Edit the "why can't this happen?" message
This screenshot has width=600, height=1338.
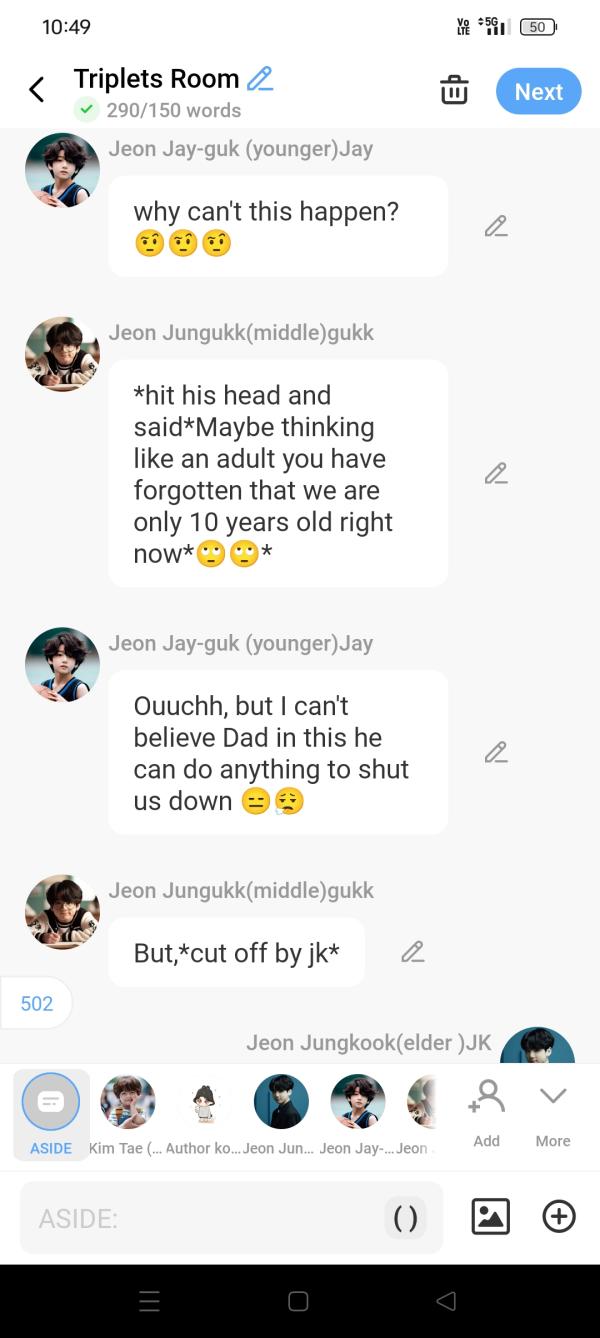click(x=495, y=227)
